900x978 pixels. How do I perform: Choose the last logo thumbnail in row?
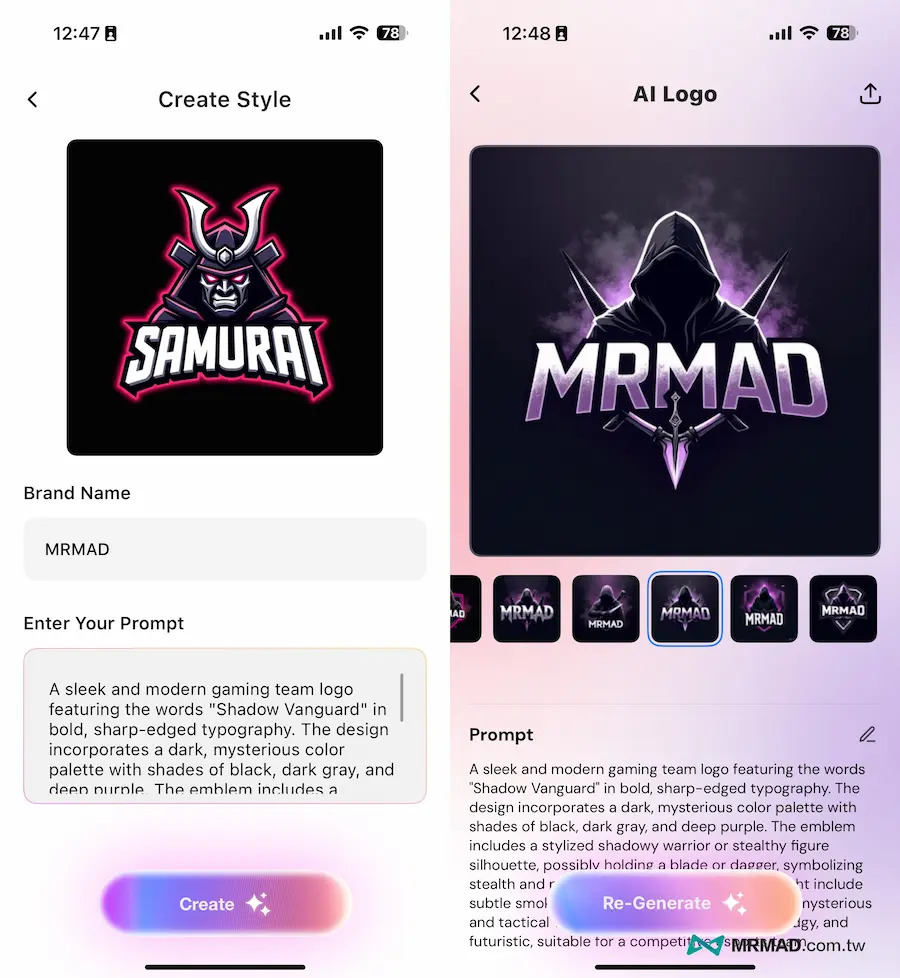pyautogui.click(x=842, y=609)
